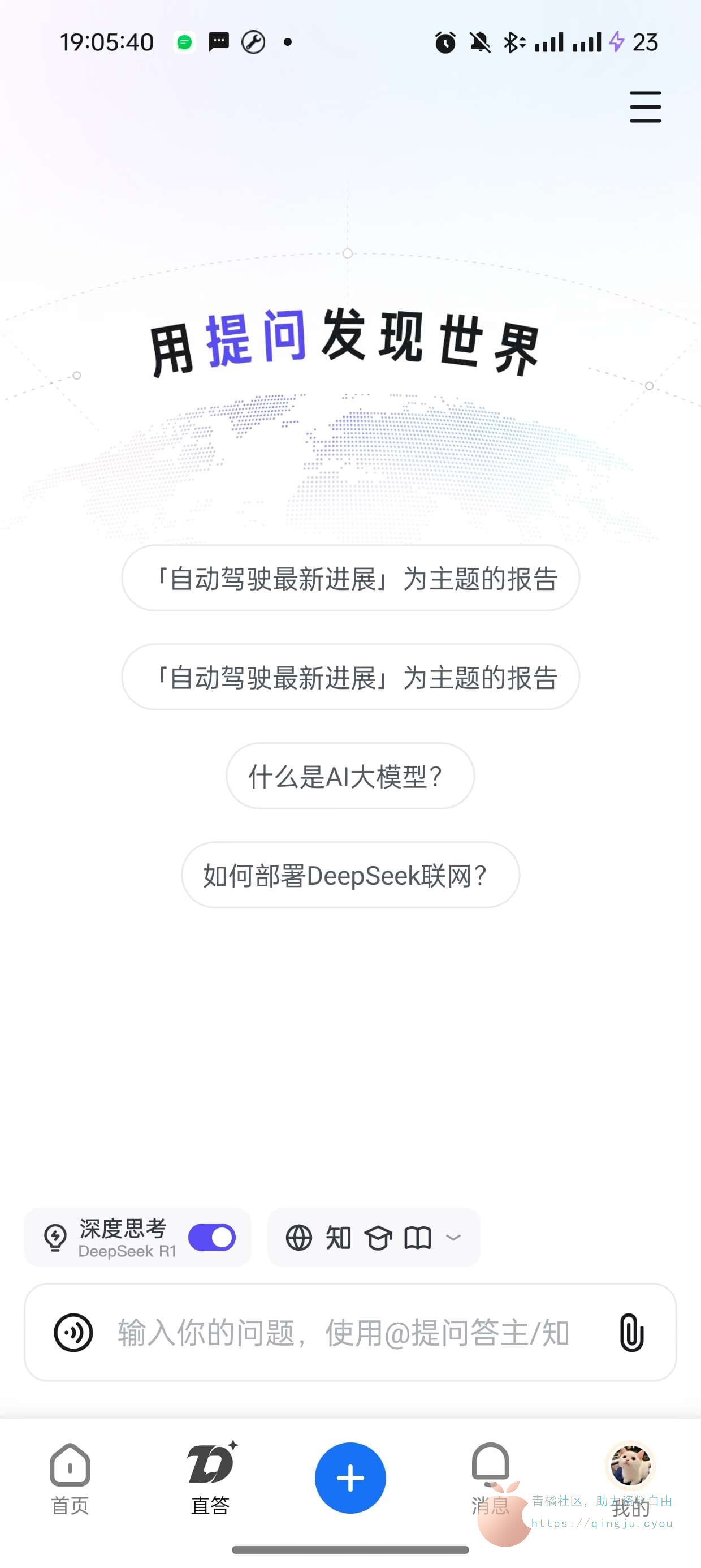Tap the blue plus create button
This screenshot has width=701, height=1568.
pos(350,1478)
